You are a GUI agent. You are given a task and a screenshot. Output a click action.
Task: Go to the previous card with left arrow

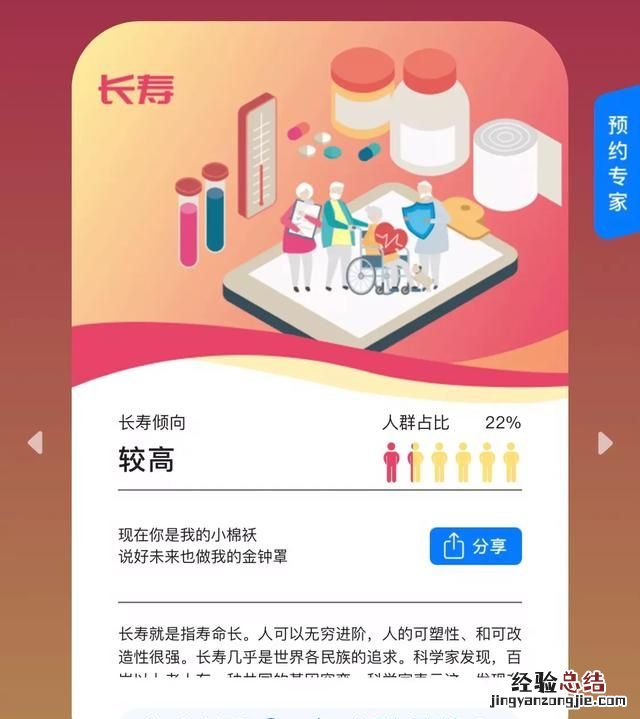click(35, 442)
